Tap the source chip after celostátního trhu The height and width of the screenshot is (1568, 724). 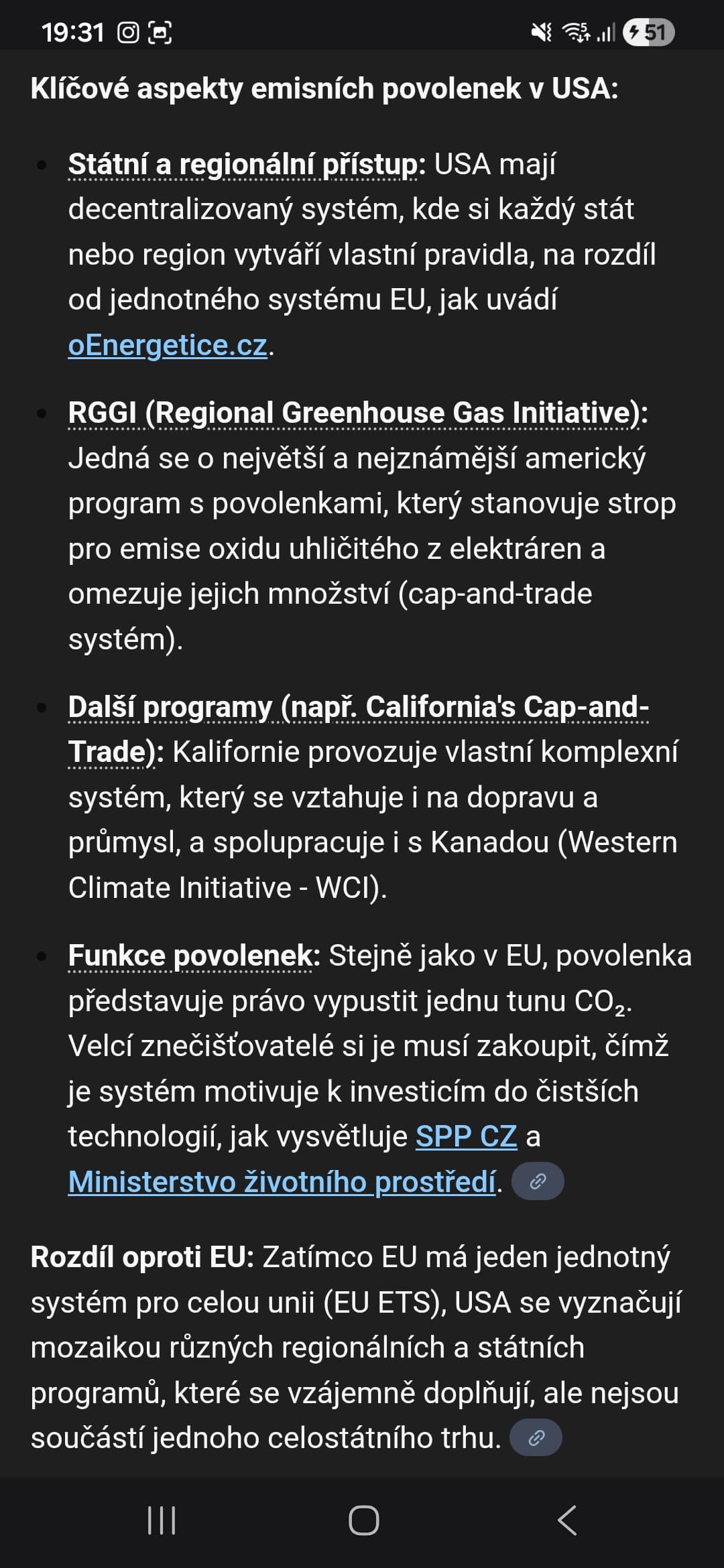[536, 1438]
